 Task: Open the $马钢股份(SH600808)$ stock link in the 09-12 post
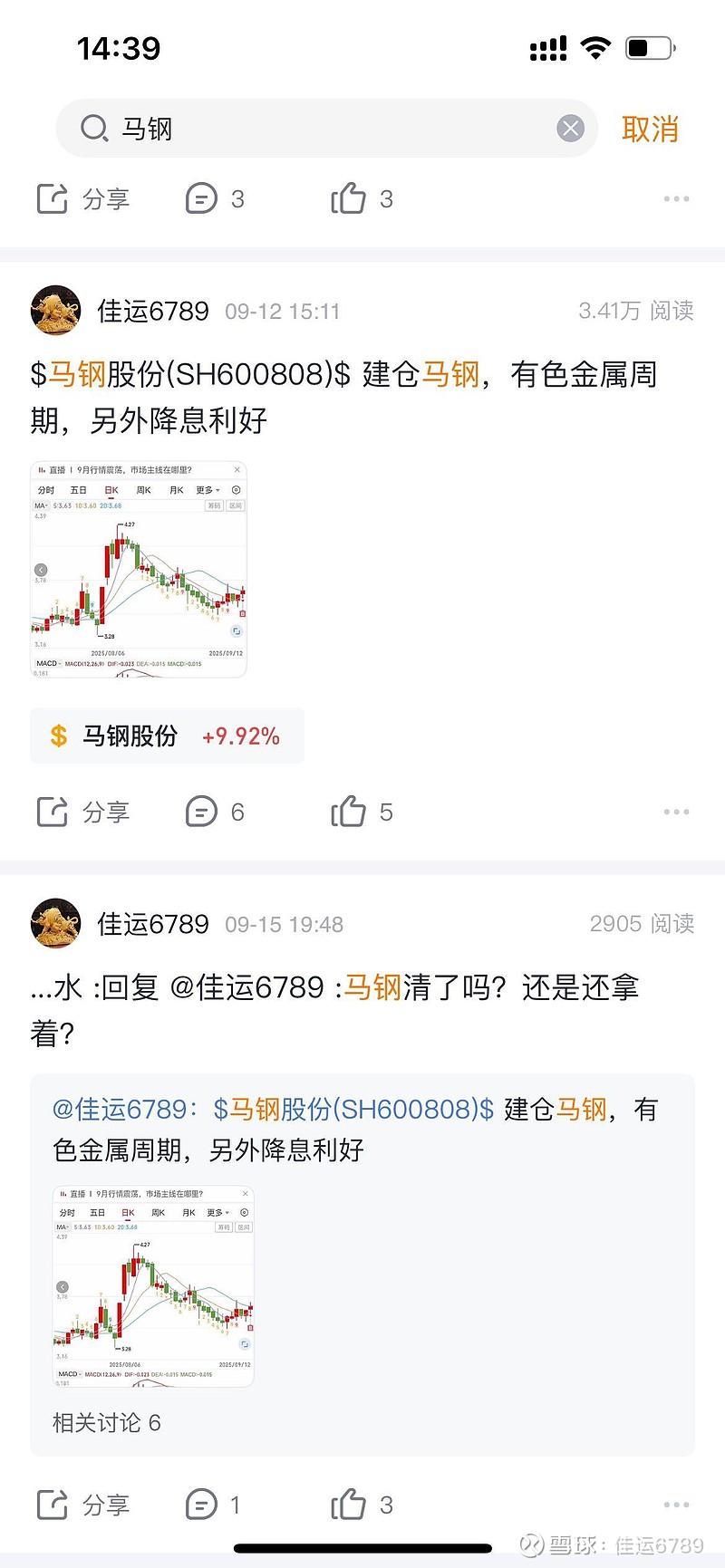pos(190,374)
